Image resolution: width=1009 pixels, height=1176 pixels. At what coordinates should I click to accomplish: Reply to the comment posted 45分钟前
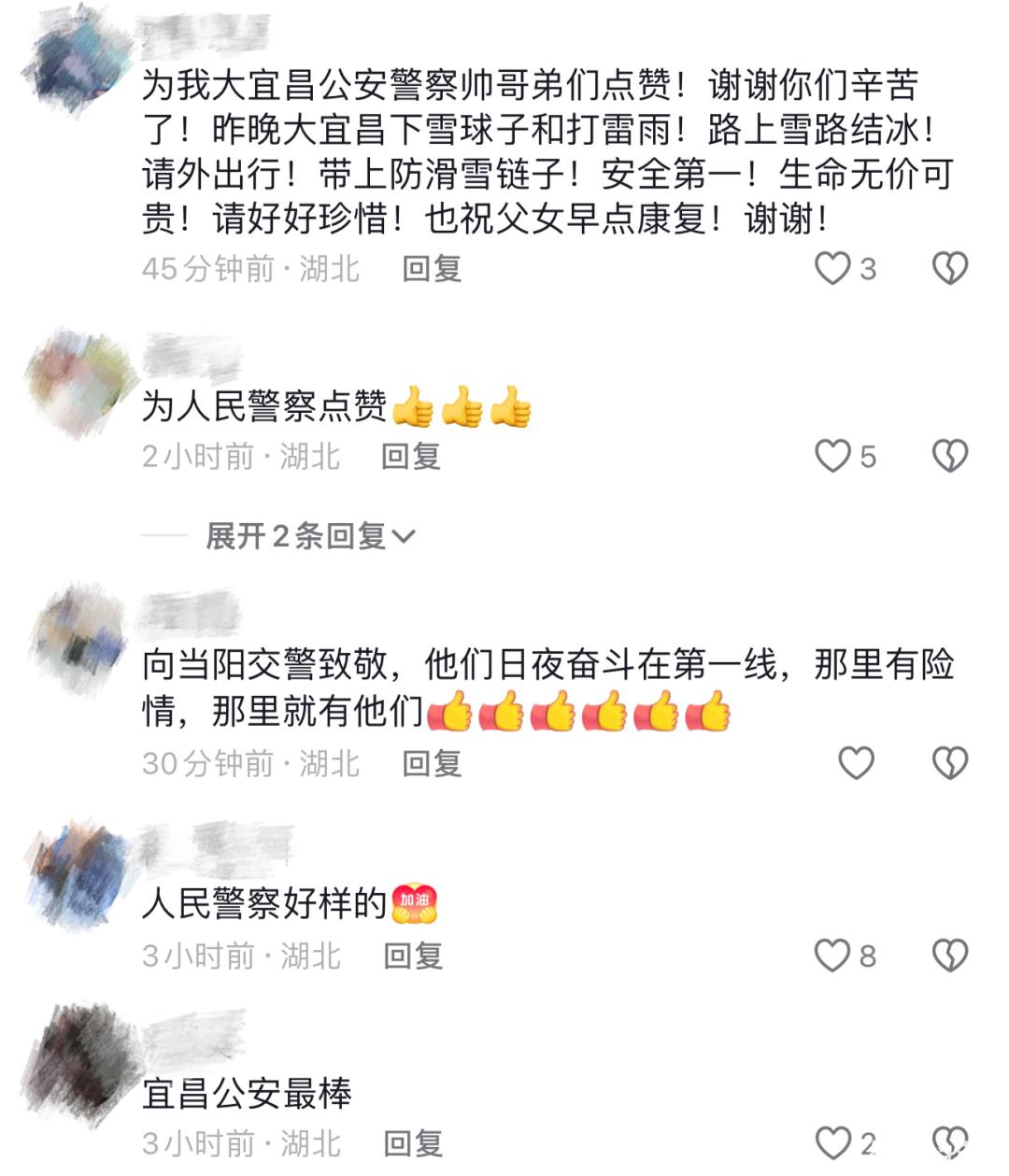point(432,269)
